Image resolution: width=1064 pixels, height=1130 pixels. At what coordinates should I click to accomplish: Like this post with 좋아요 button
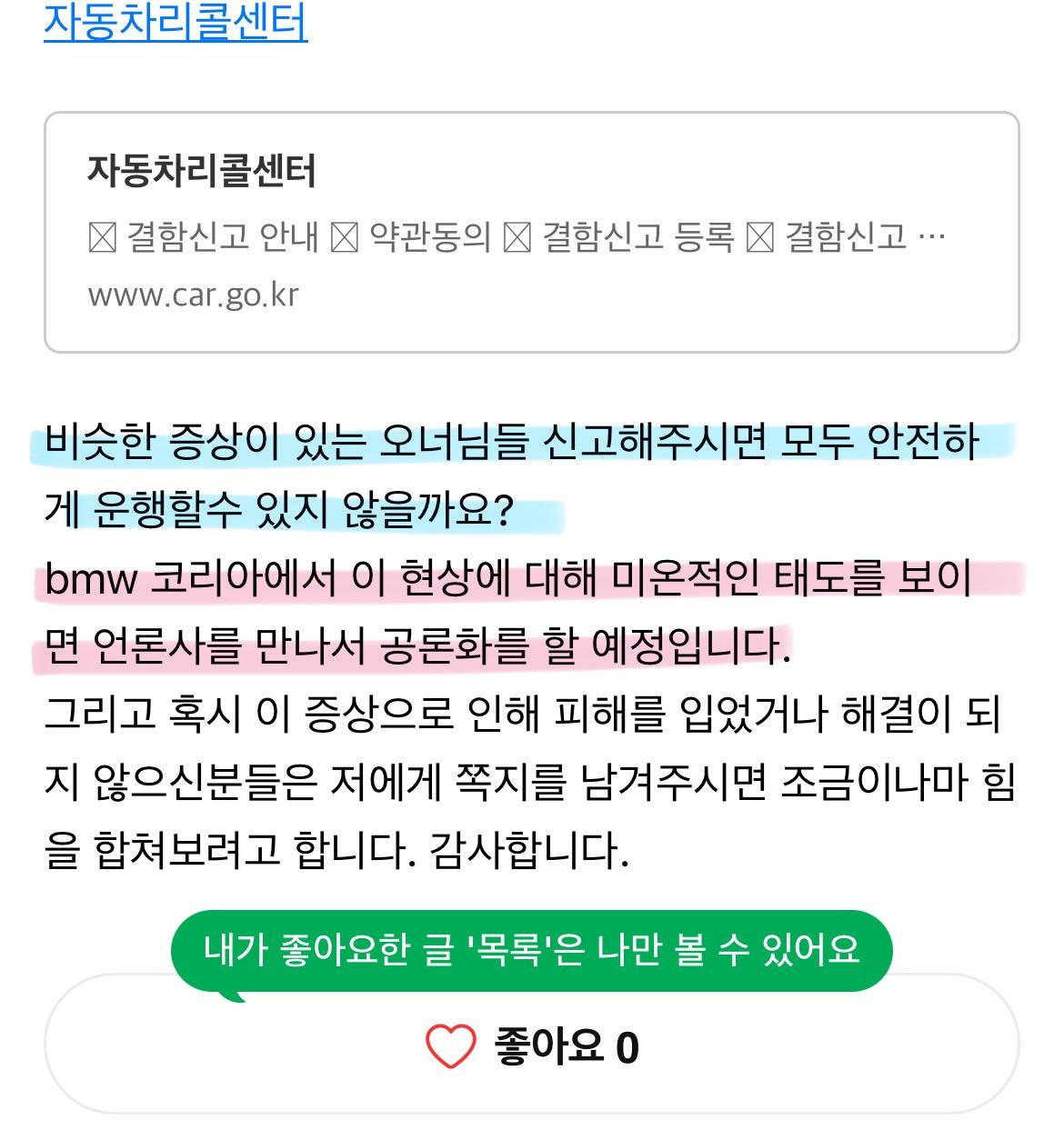(531, 1046)
